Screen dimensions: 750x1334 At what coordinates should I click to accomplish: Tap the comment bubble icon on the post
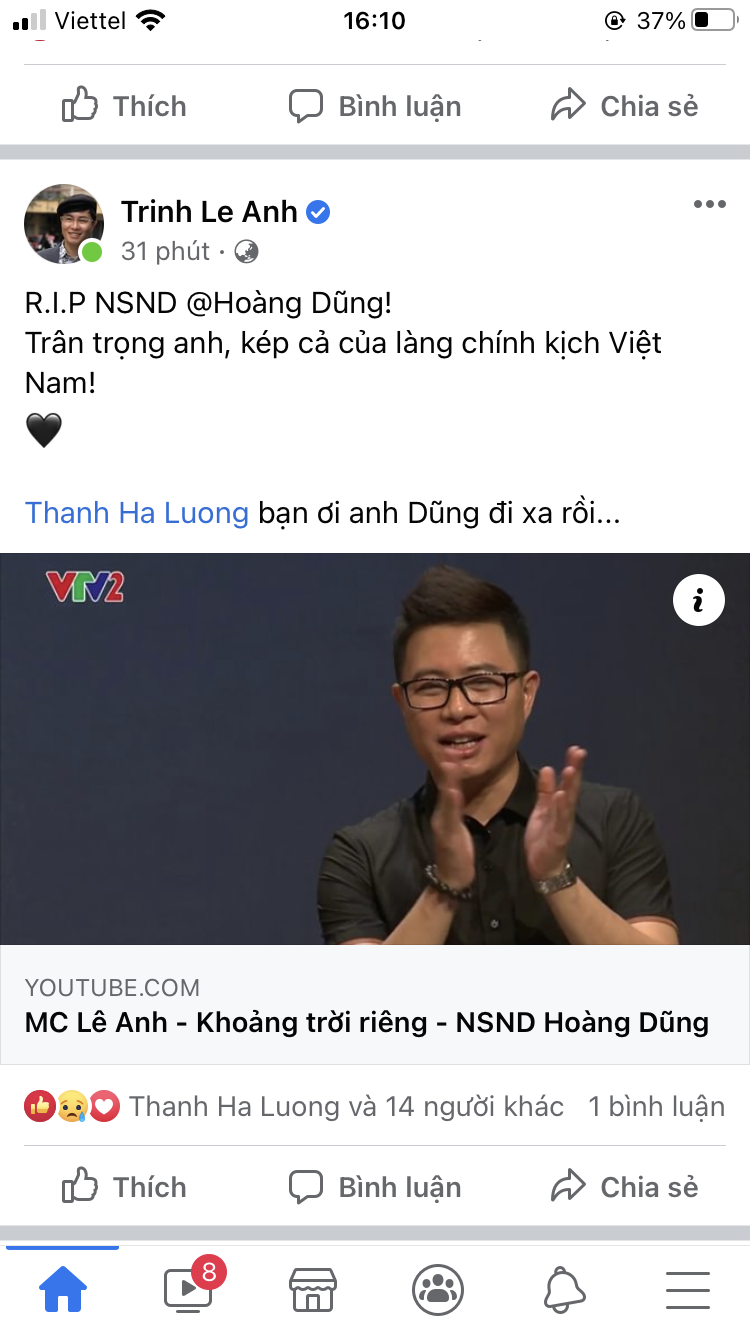(x=374, y=1187)
